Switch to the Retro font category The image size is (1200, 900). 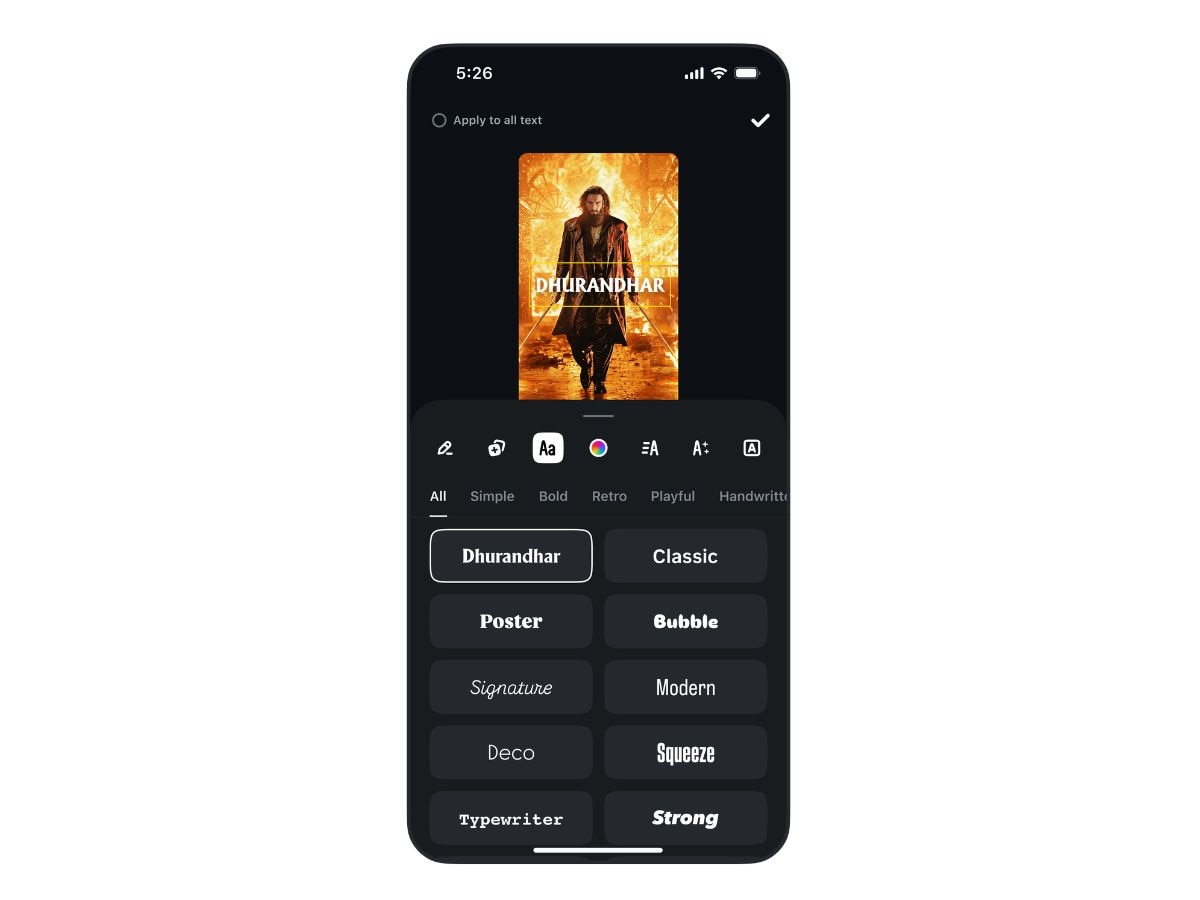(x=609, y=496)
